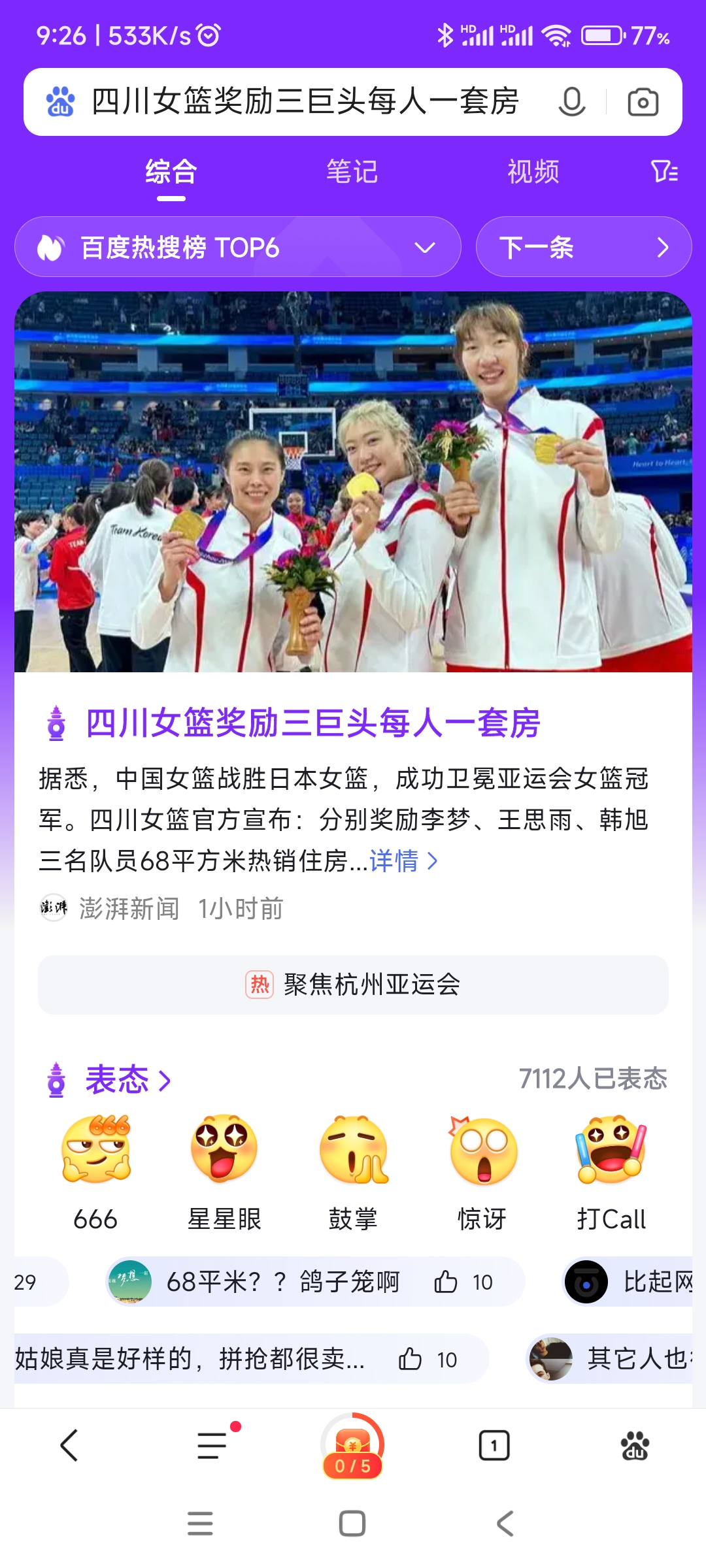Switch to the 视频 tab
The width and height of the screenshot is (706, 1568).
(533, 172)
